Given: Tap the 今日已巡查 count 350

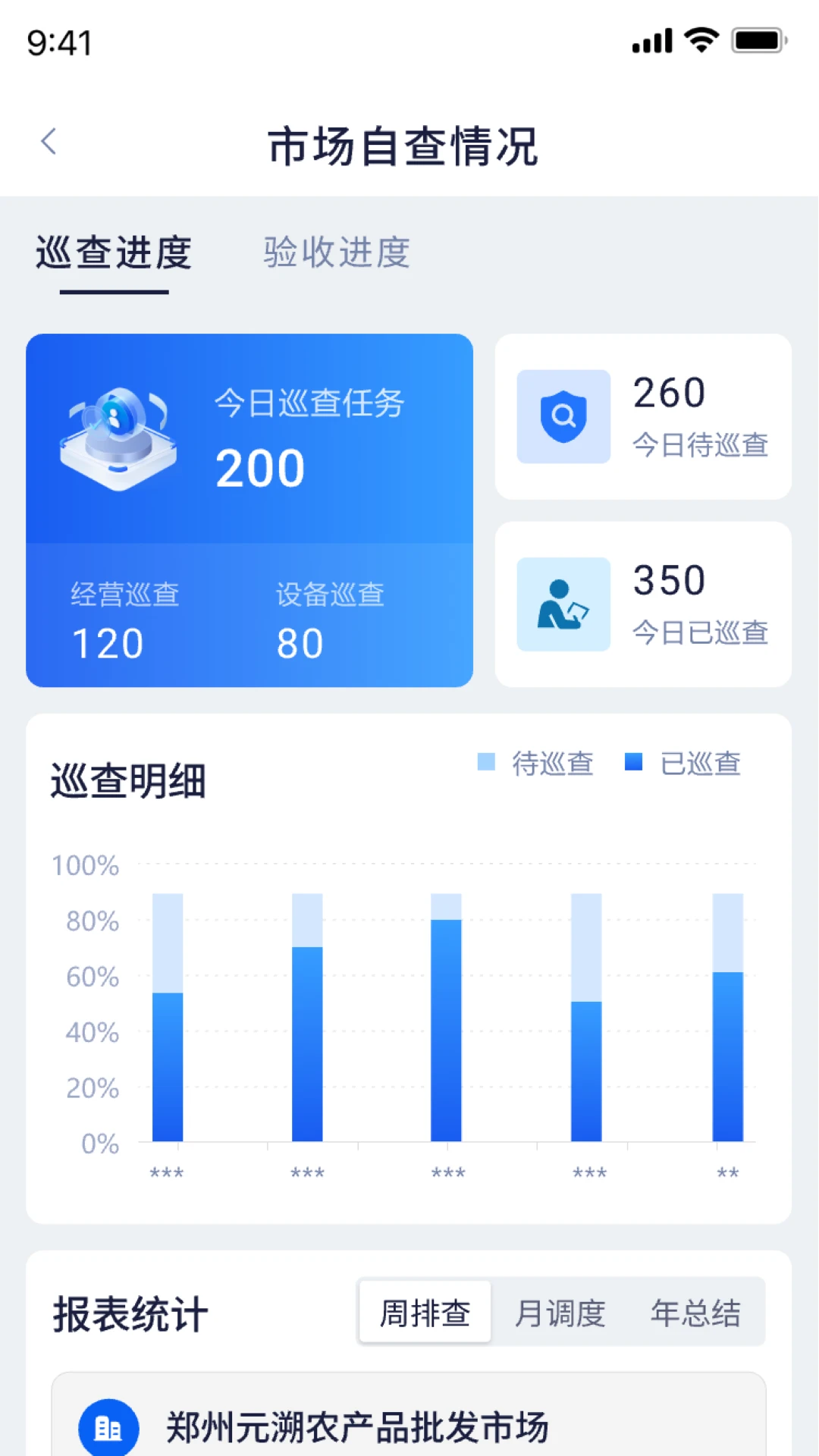Looking at the screenshot, I should click(669, 580).
